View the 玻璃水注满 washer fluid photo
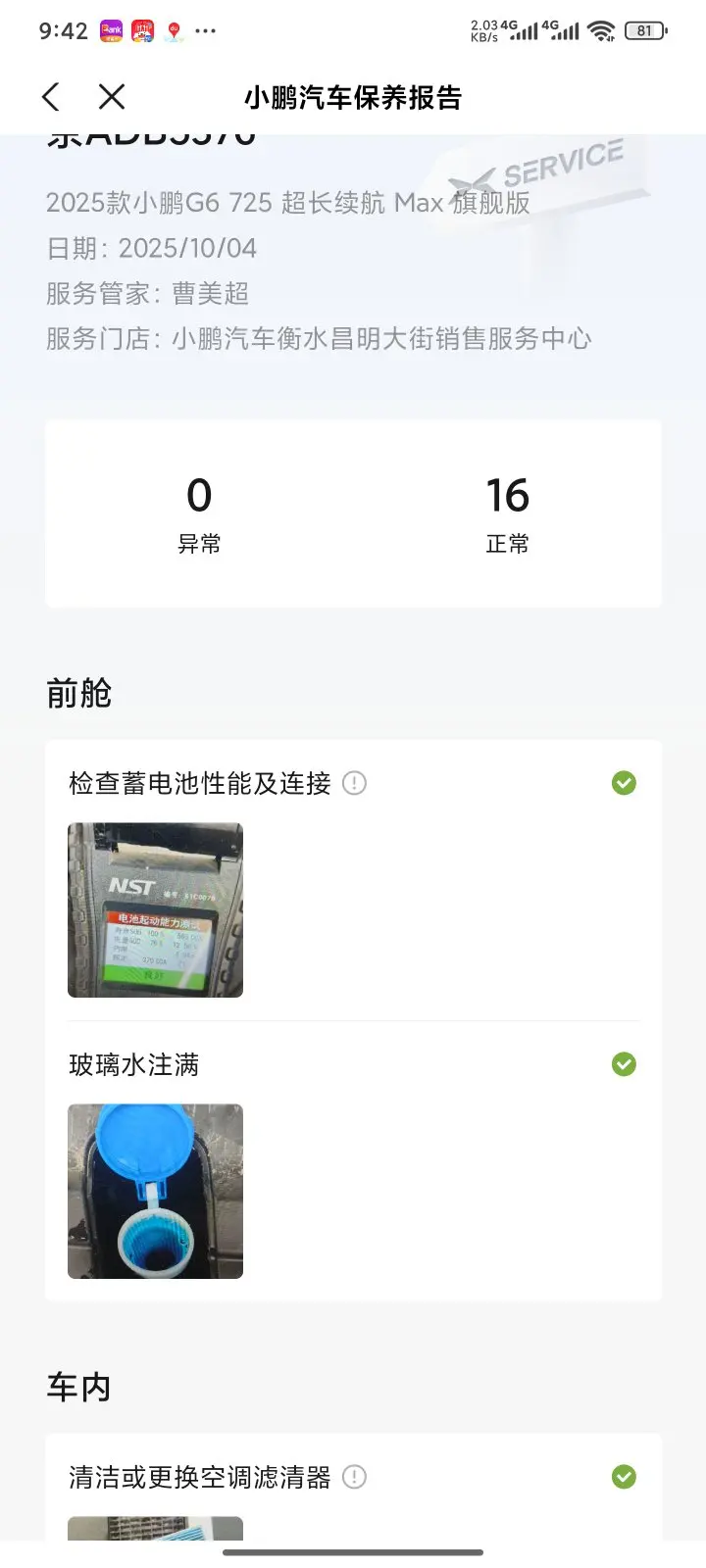The width and height of the screenshot is (706, 1568). coord(155,1191)
